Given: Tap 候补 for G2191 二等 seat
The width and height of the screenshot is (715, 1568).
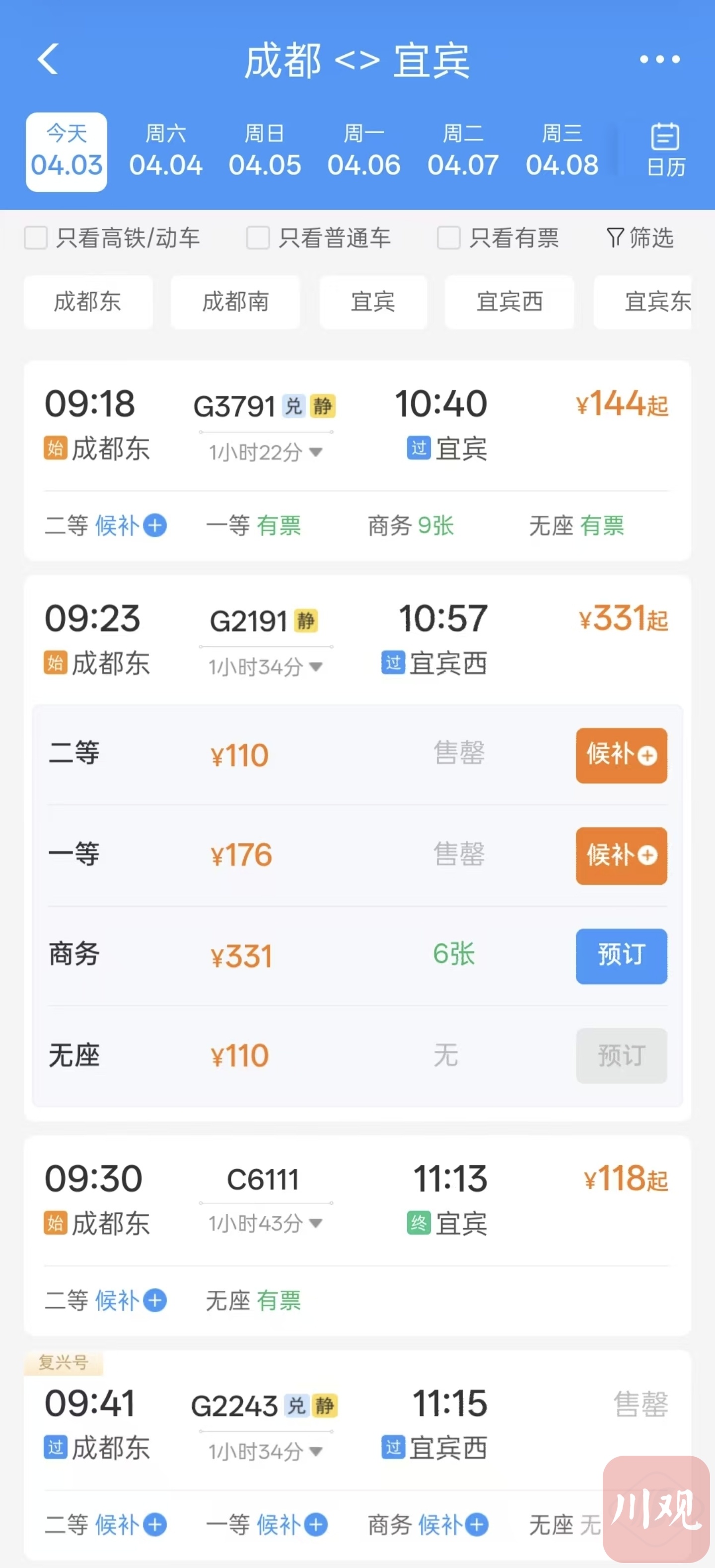Looking at the screenshot, I should pyautogui.click(x=621, y=755).
